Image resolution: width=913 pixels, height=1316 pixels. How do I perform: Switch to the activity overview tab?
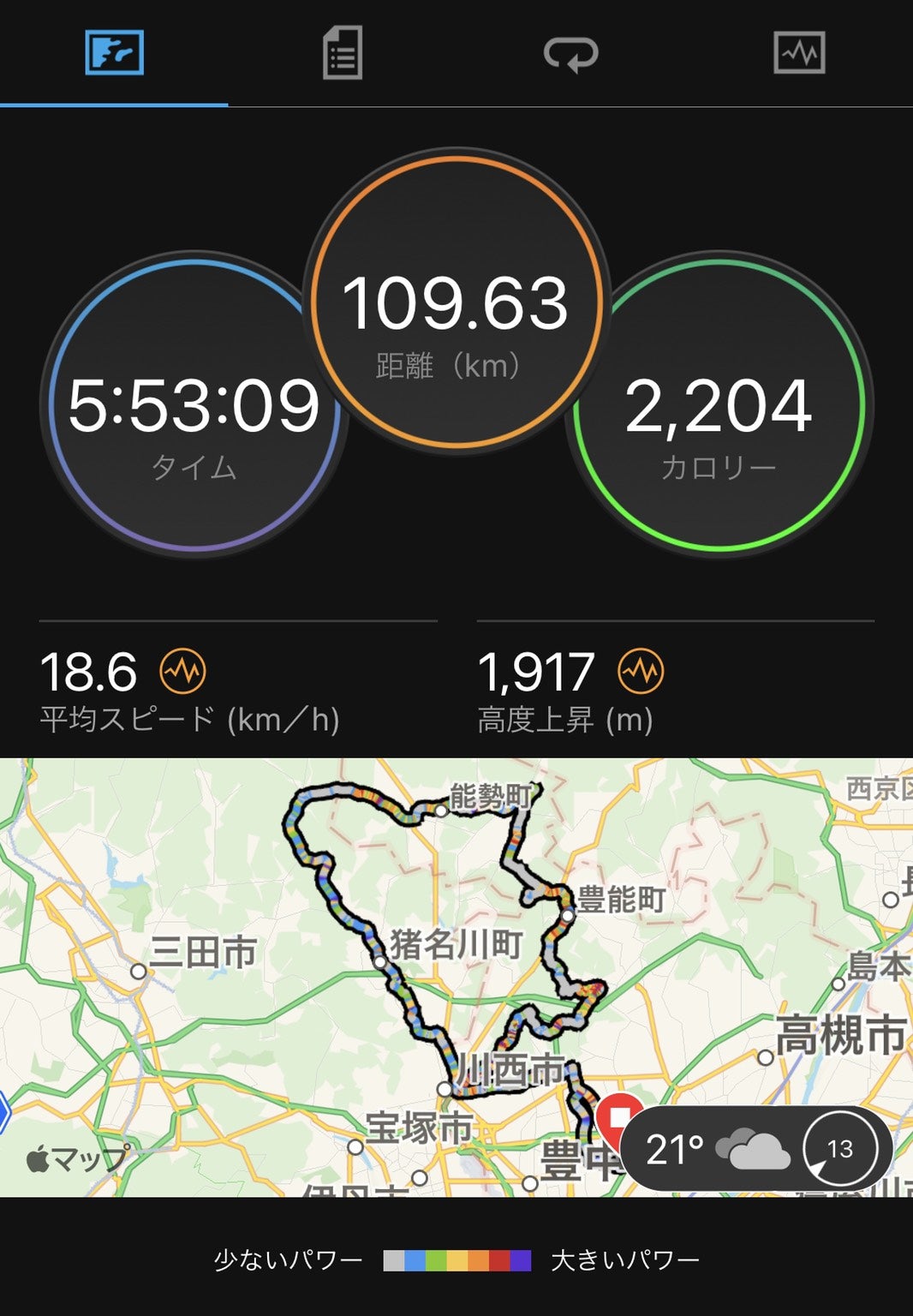coord(114,53)
